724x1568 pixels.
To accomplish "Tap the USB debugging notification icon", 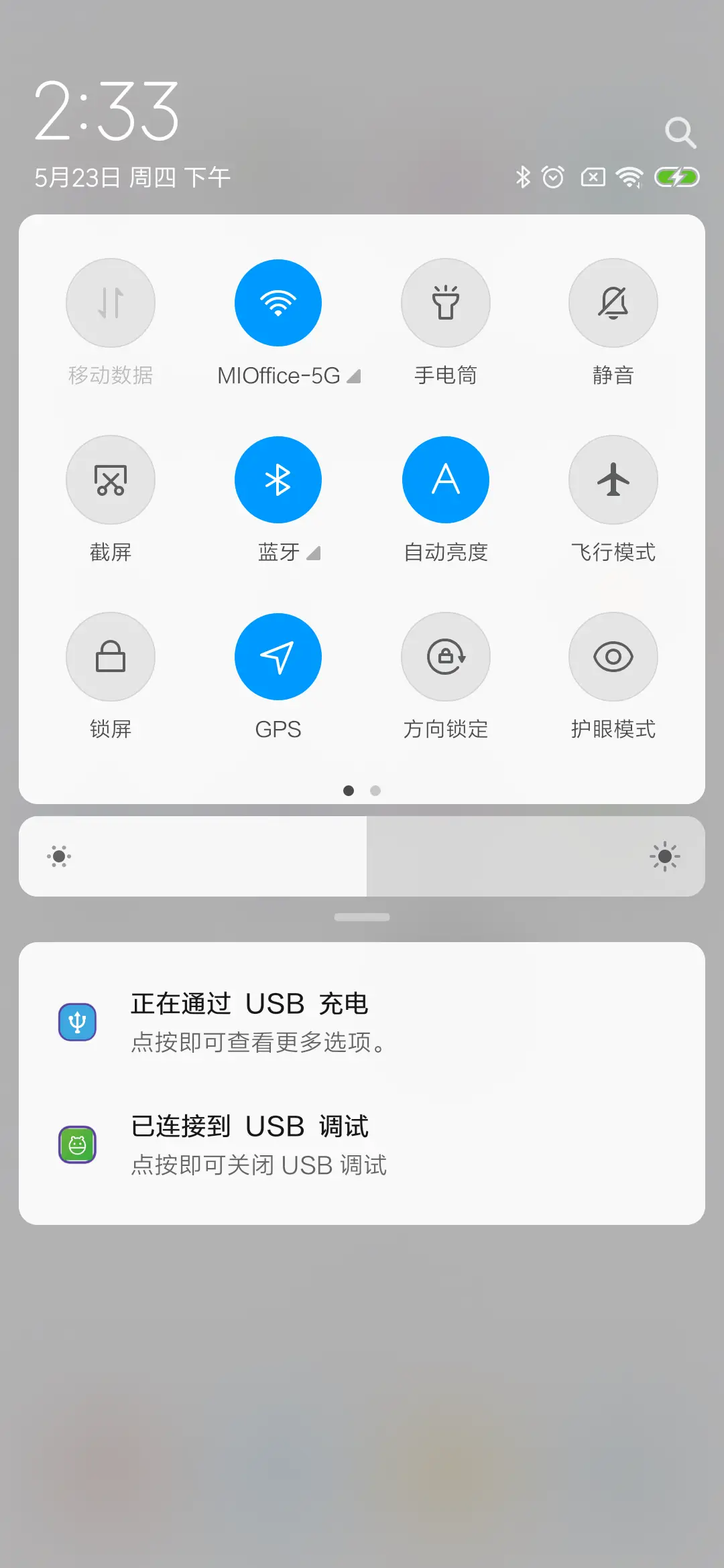I will click(x=78, y=1144).
